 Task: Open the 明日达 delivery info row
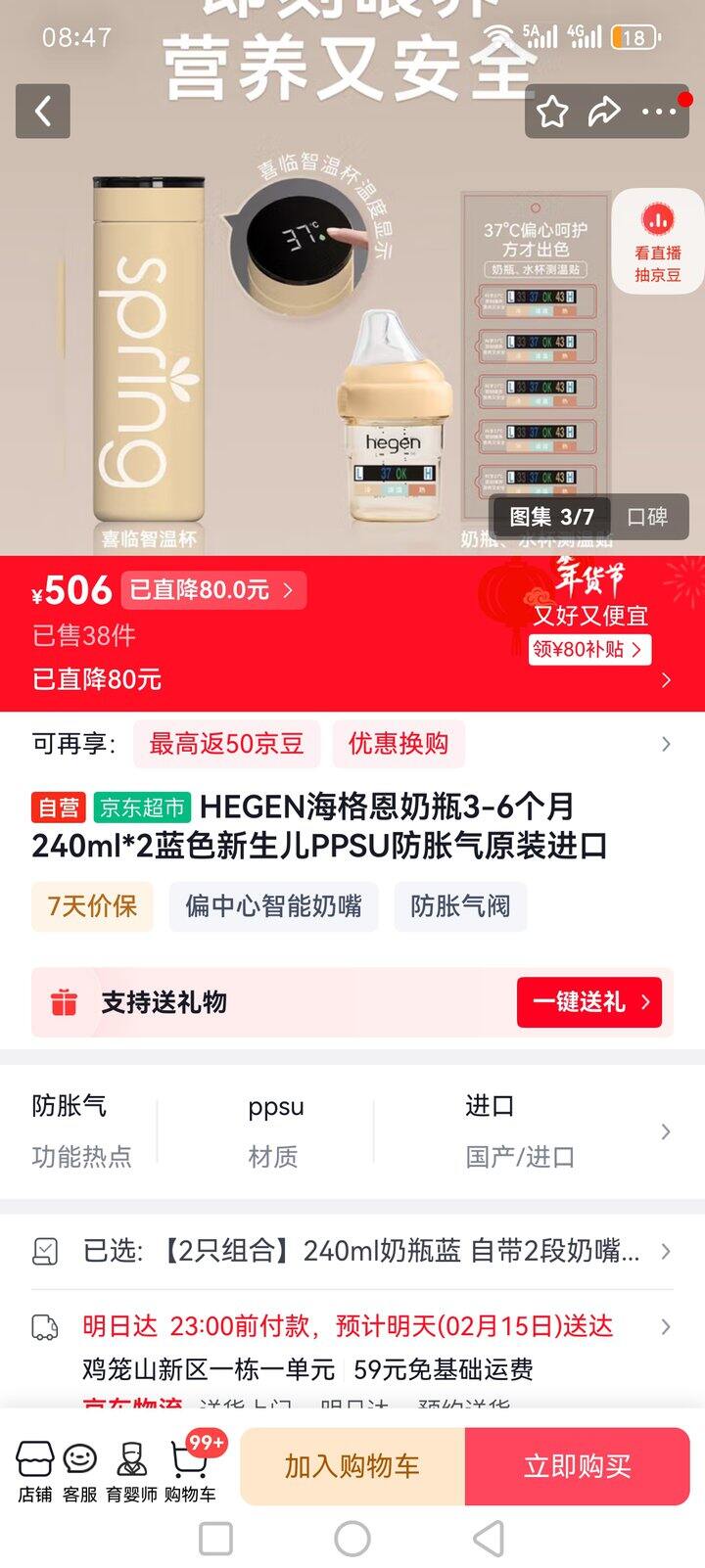tap(352, 1347)
